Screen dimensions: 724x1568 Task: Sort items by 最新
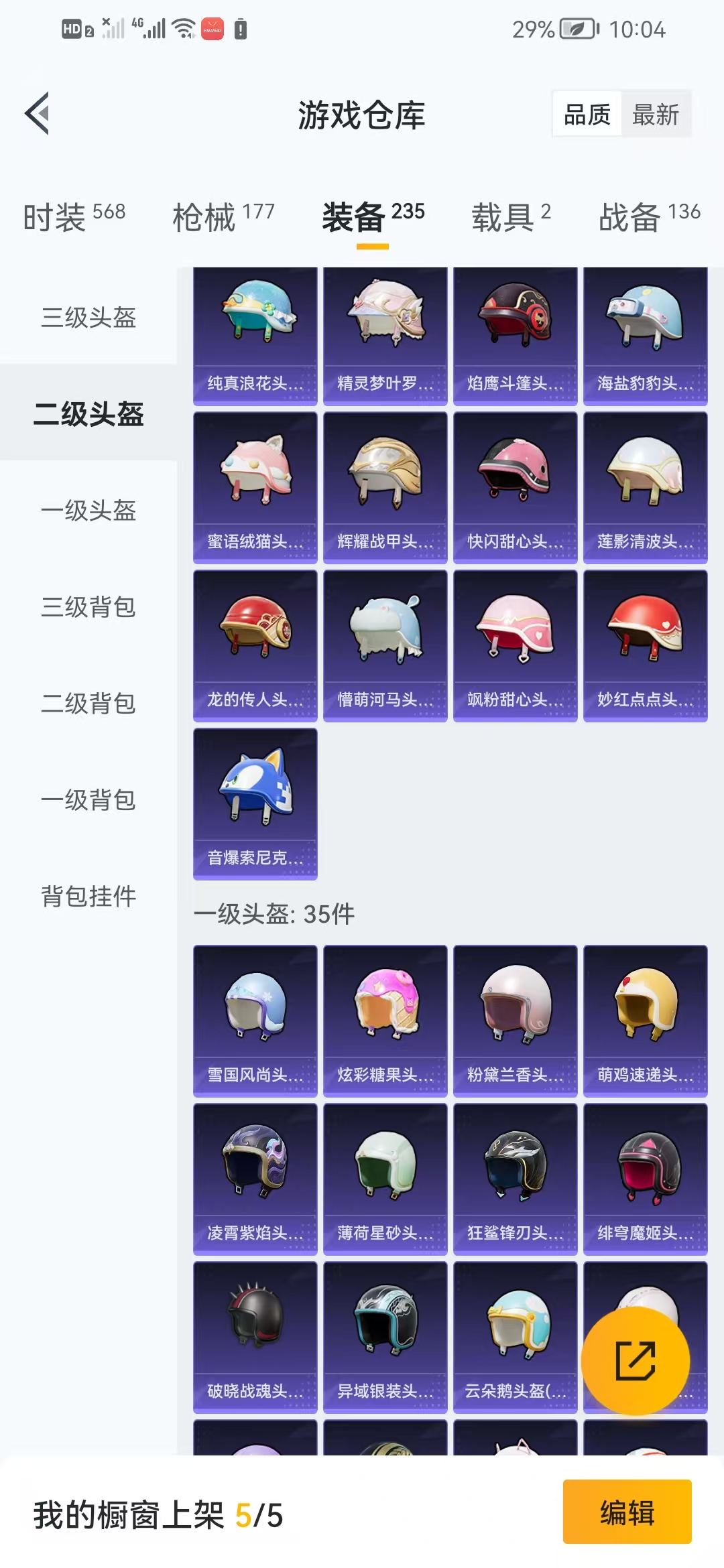655,114
